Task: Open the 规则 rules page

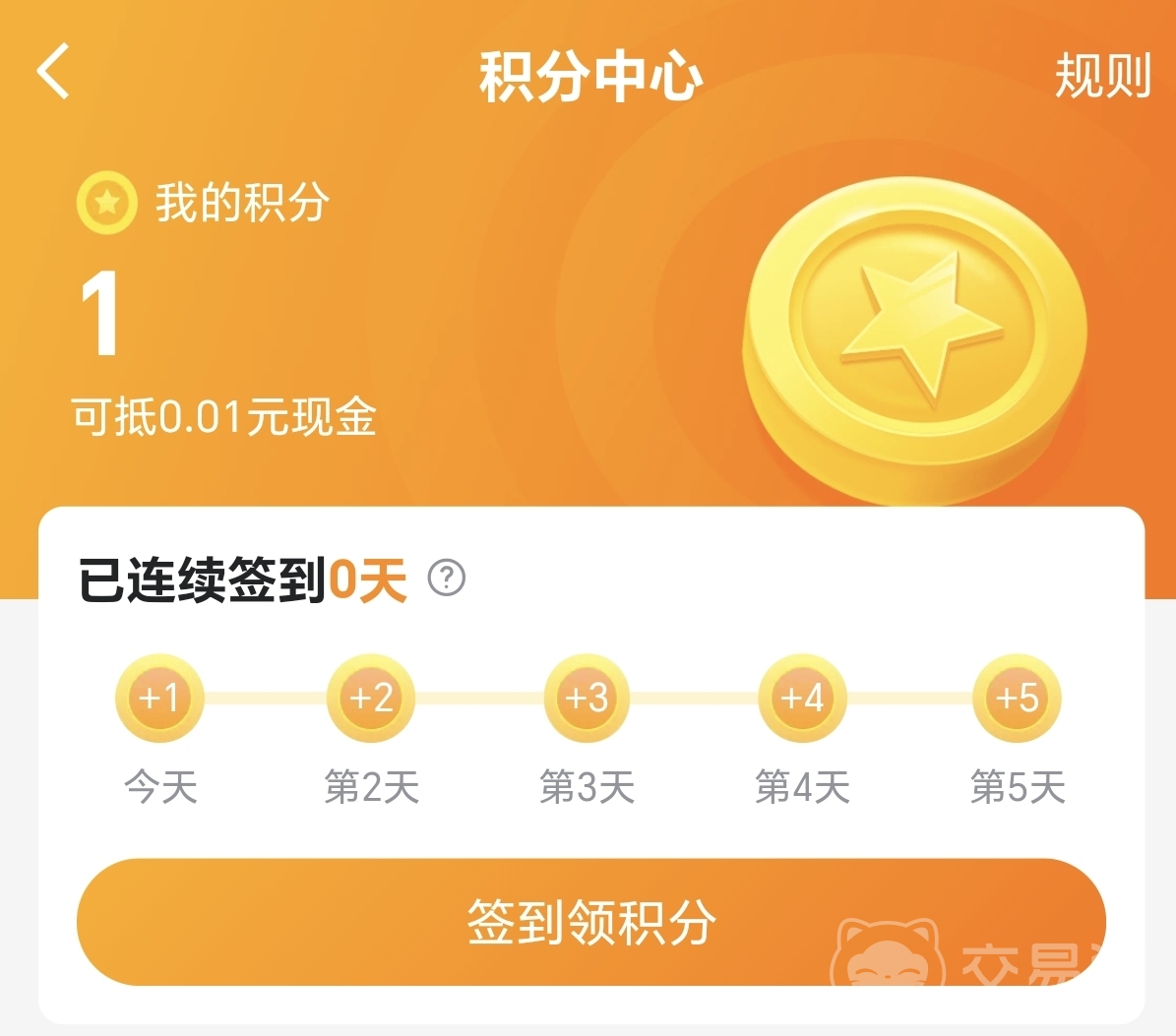Action: (x=1102, y=76)
